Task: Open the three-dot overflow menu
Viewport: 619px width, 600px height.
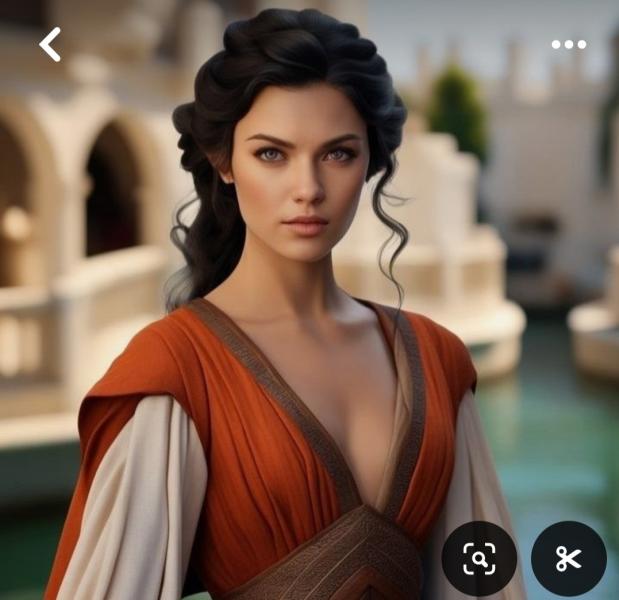Action: [568, 45]
